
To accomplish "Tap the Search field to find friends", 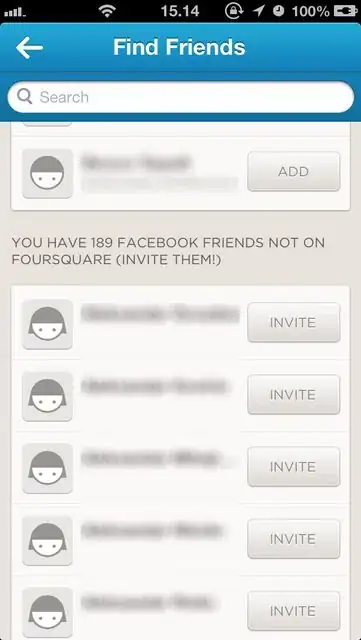I will coord(180,97).
